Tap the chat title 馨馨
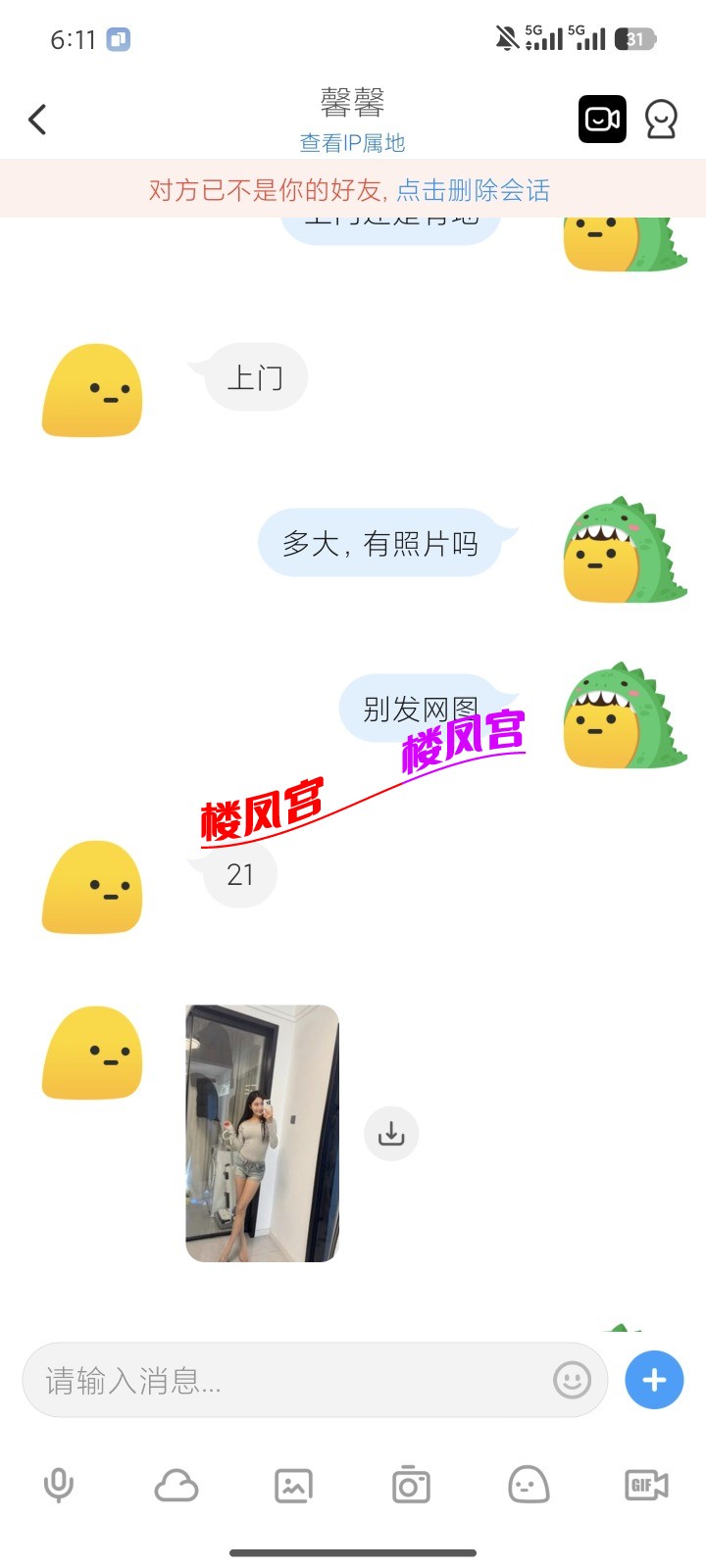The width and height of the screenshot is (706, 1568). pos(353,101)
